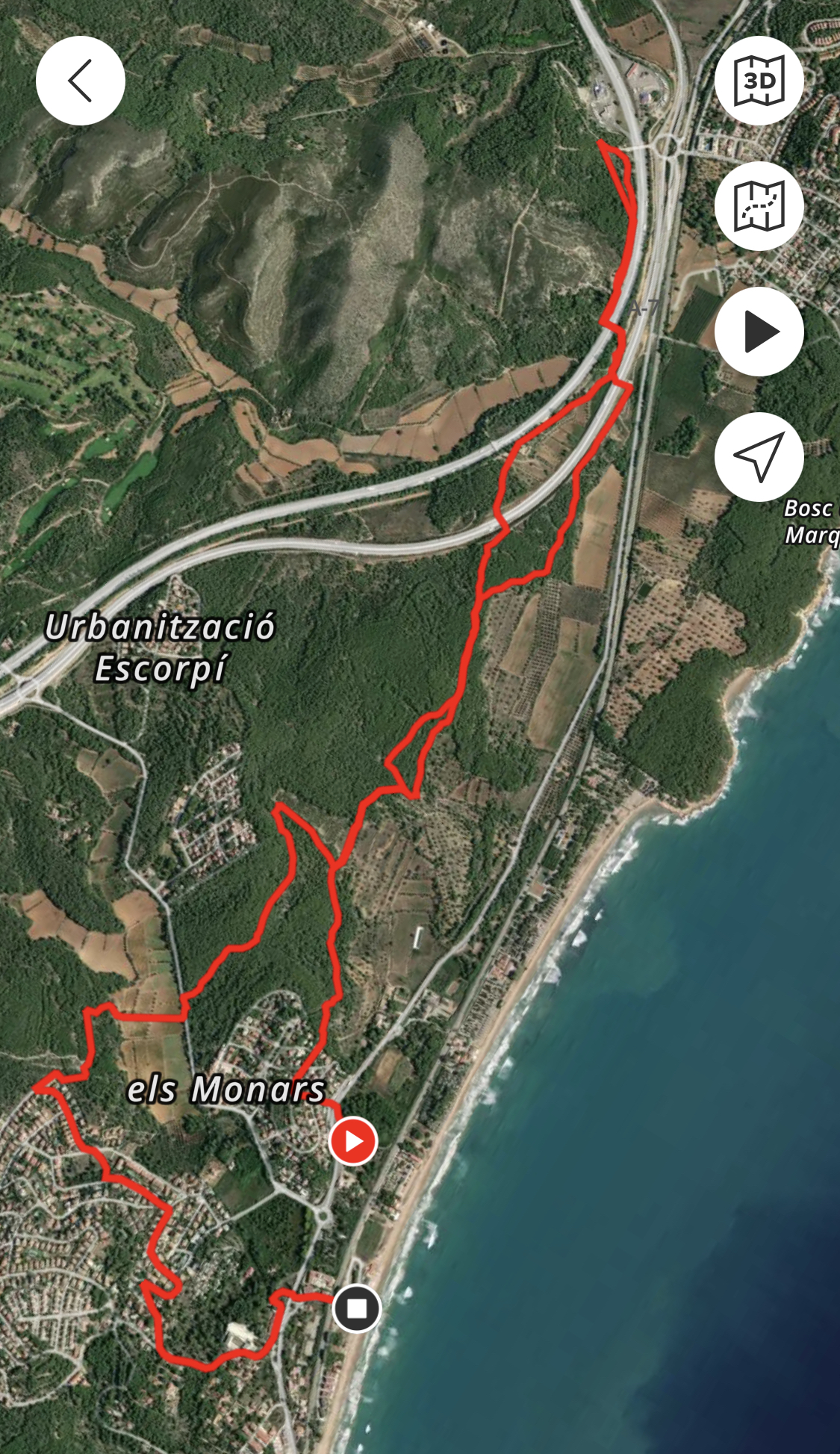Viewport: 840px width, 1454px height.
Task: Tap the red route start marker
Action: tap(352, 1141)
